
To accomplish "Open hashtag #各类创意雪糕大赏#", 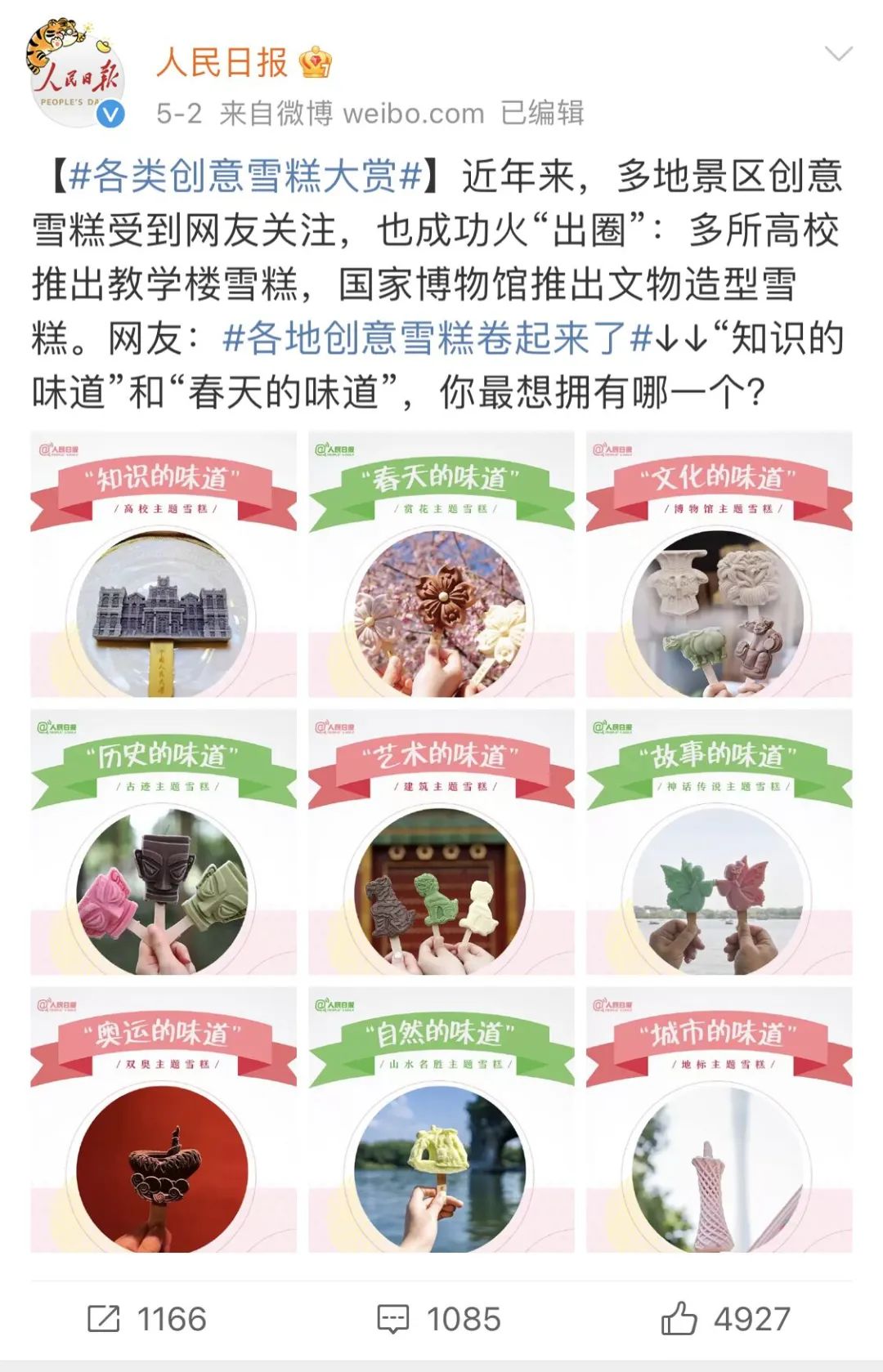I will tap(245, 176).
